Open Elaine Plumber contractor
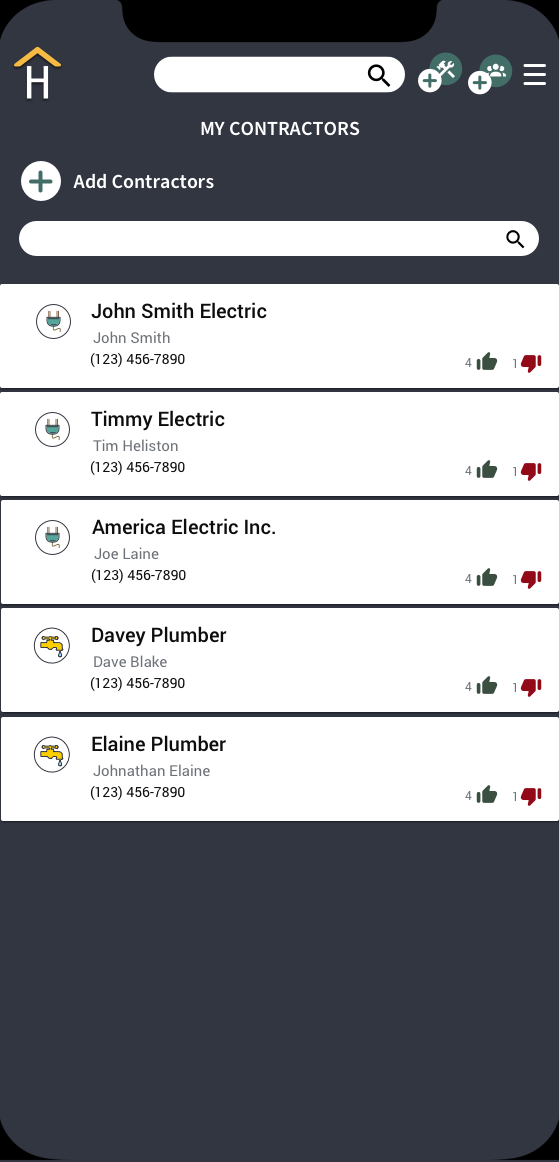 (x=280, y=769)
